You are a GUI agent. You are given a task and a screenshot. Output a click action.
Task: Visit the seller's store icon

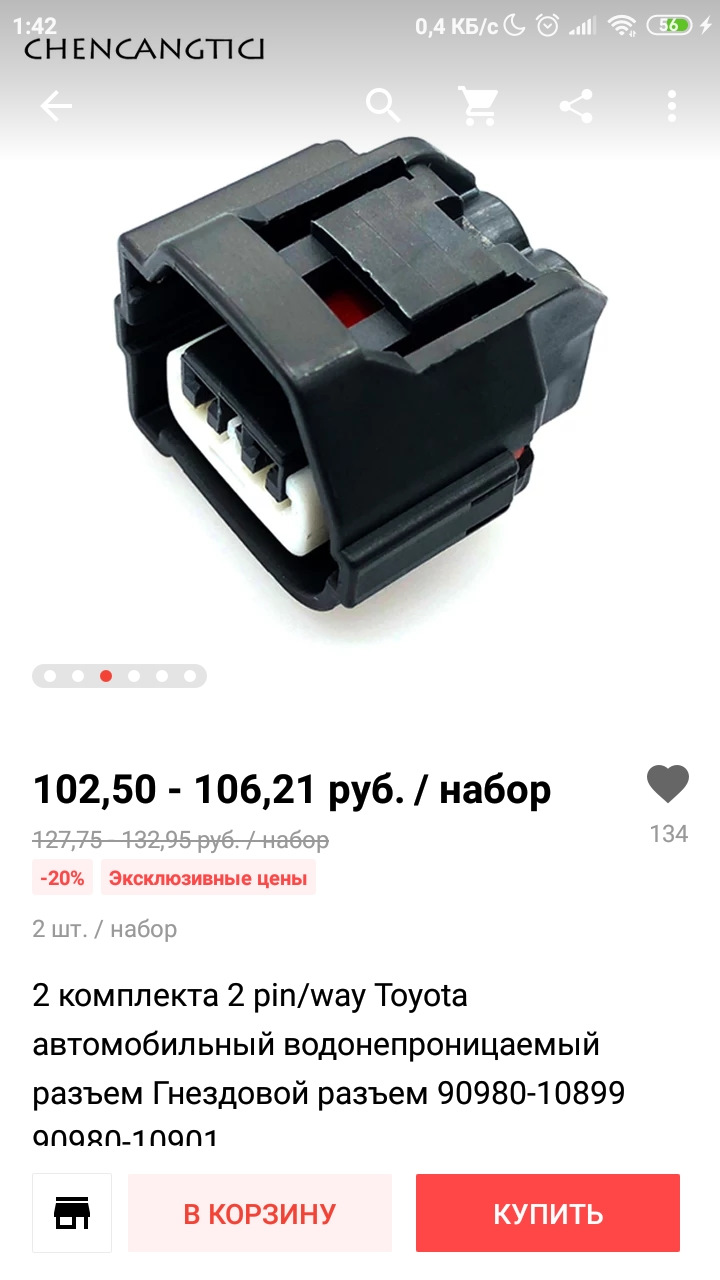pyautogui.click(x=72, y=1213)
